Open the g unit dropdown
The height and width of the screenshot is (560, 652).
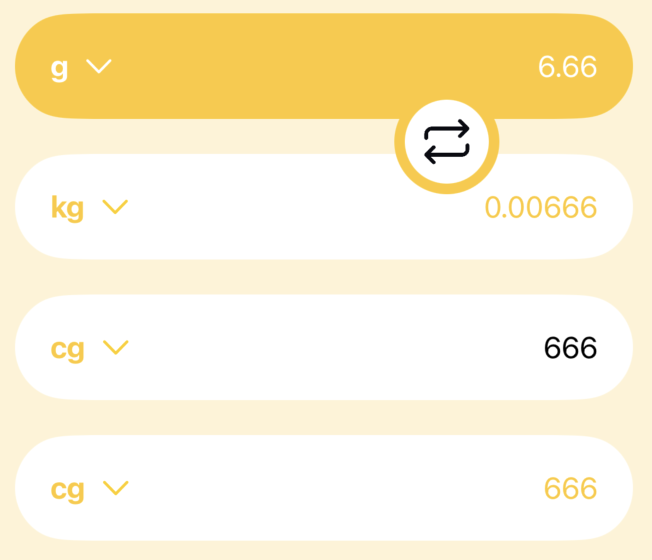(x=81, y=67)
